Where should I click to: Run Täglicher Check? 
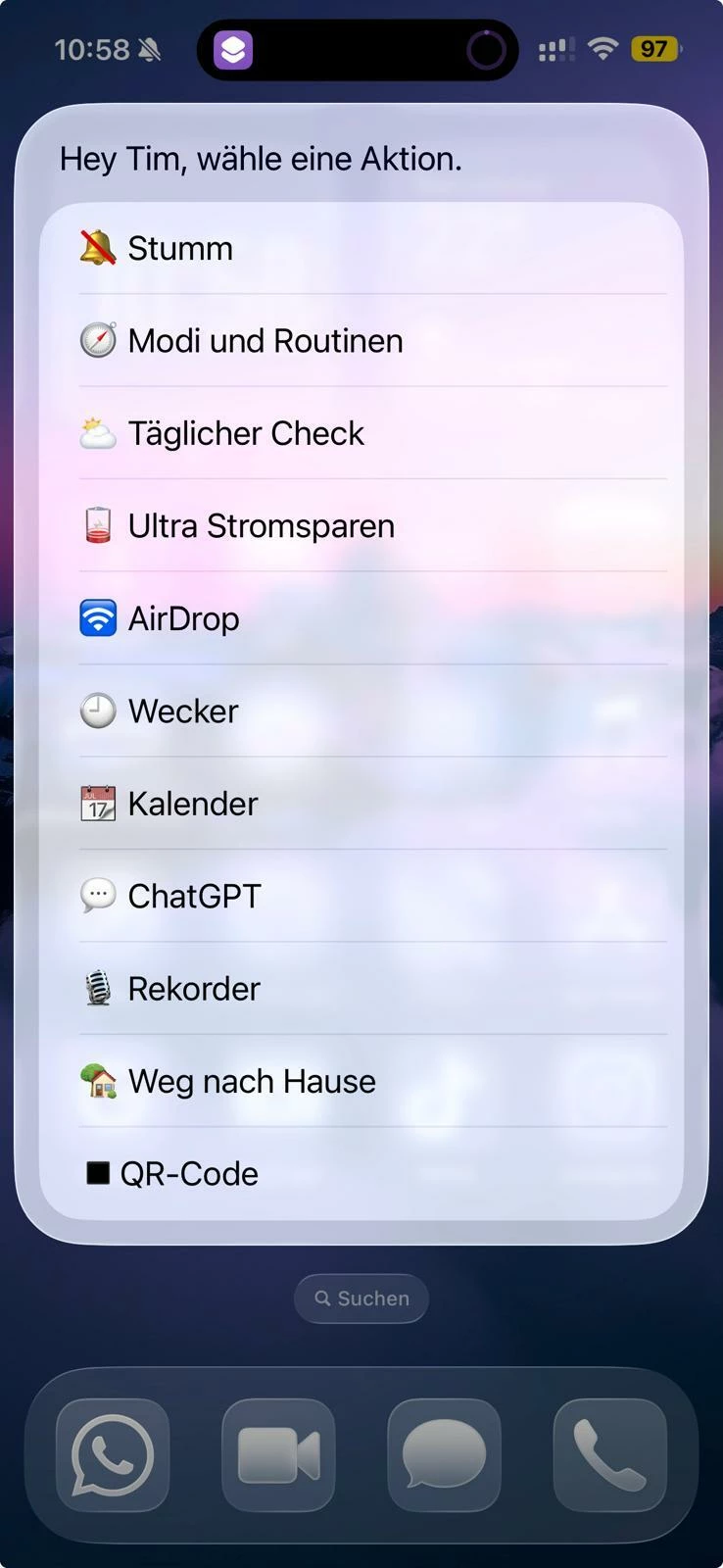tap(361, 433)
